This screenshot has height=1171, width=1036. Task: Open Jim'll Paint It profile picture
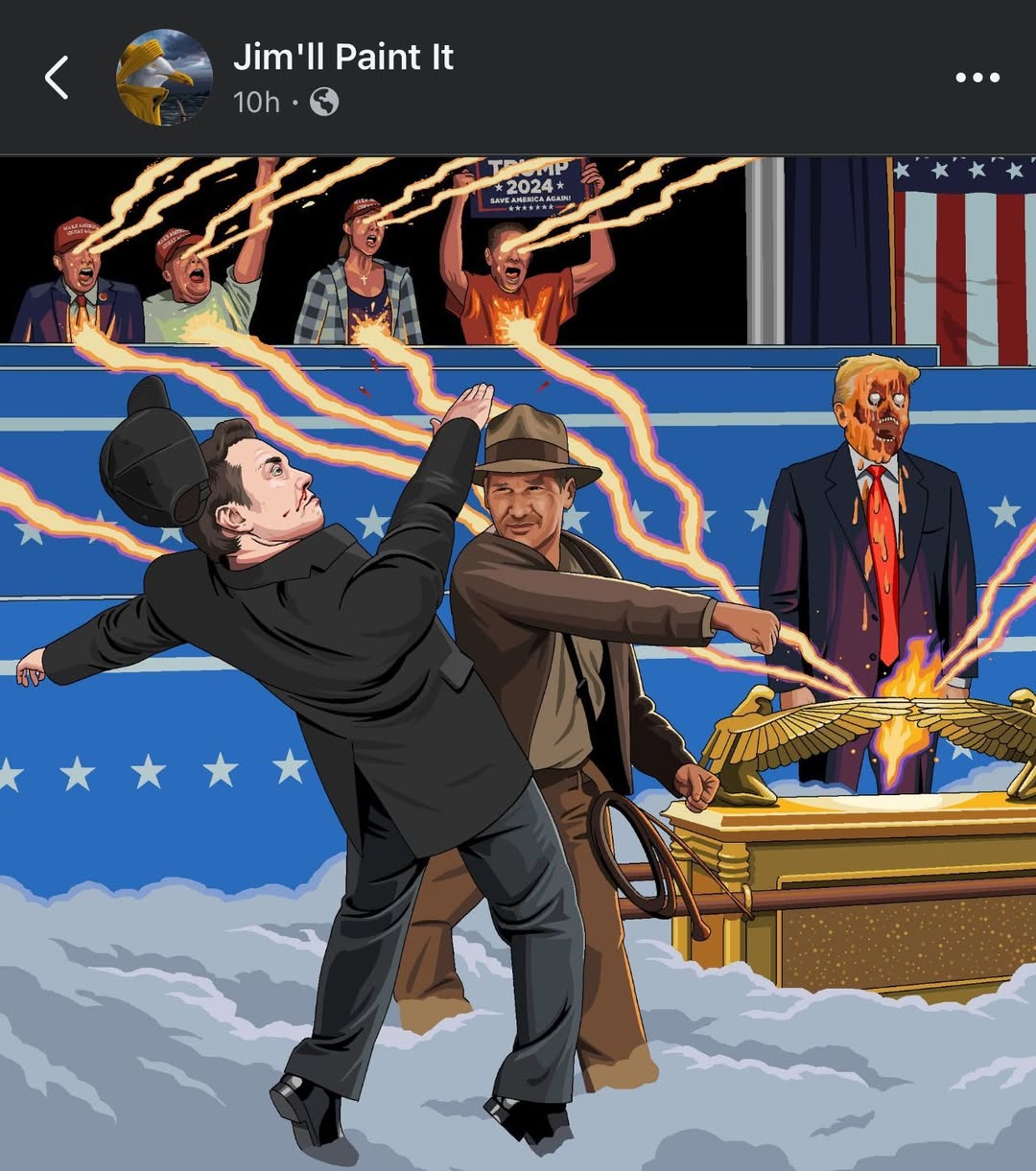[x=164, y=78]
